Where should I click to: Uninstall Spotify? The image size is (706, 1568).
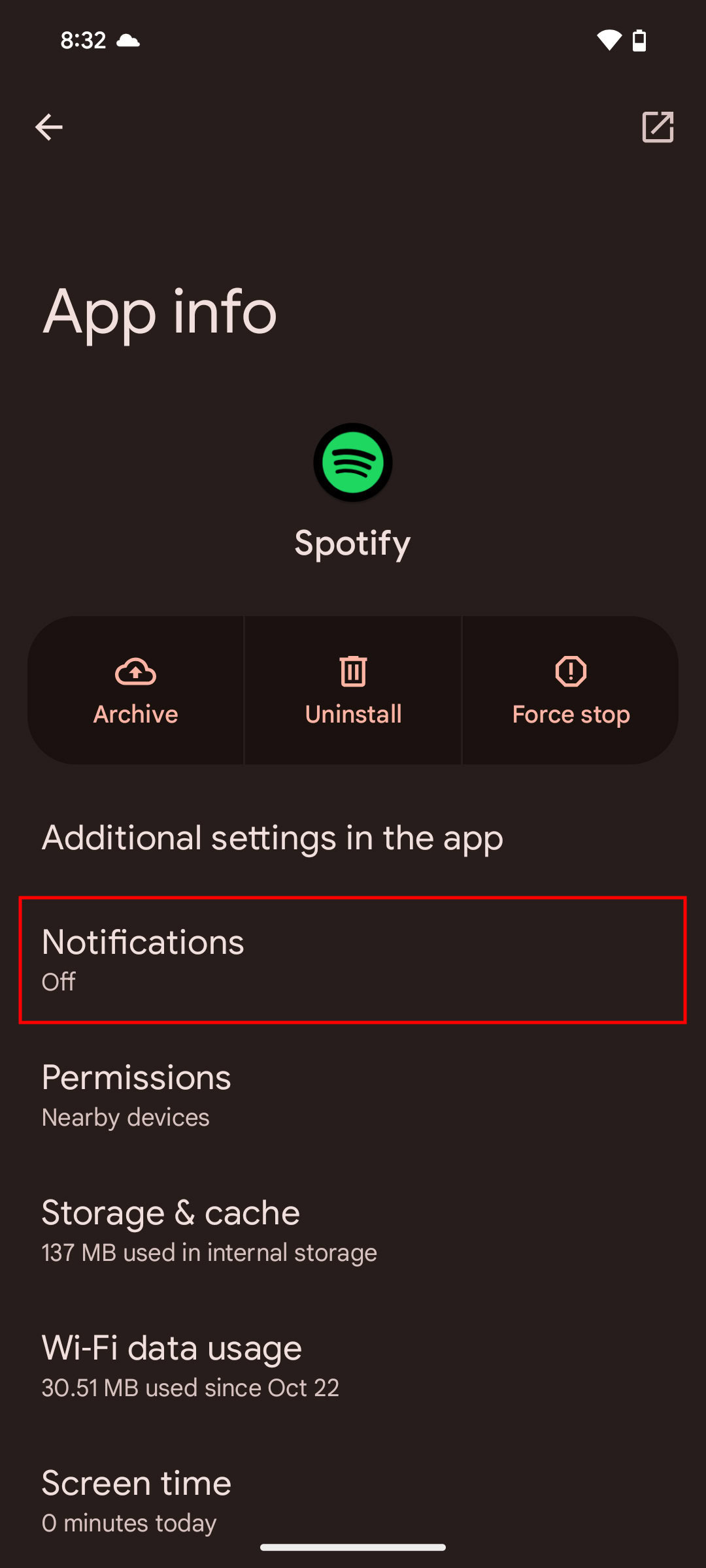coord(353,691)
